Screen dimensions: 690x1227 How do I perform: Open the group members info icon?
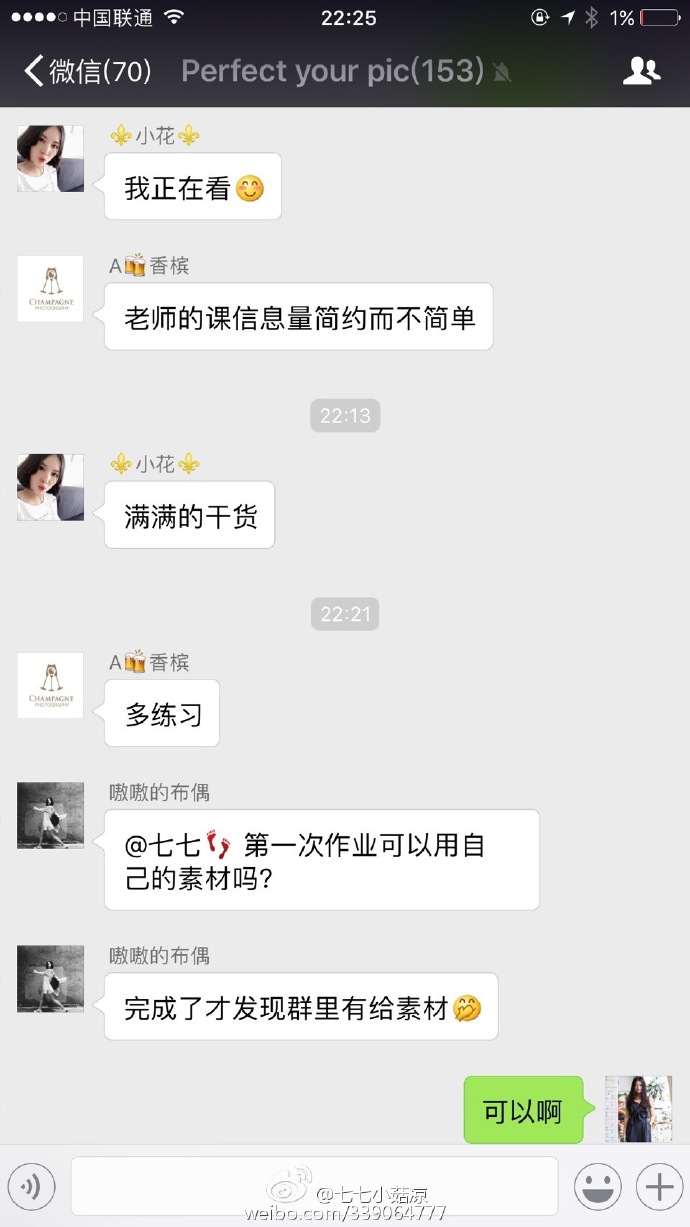click(x=641, y=71)
